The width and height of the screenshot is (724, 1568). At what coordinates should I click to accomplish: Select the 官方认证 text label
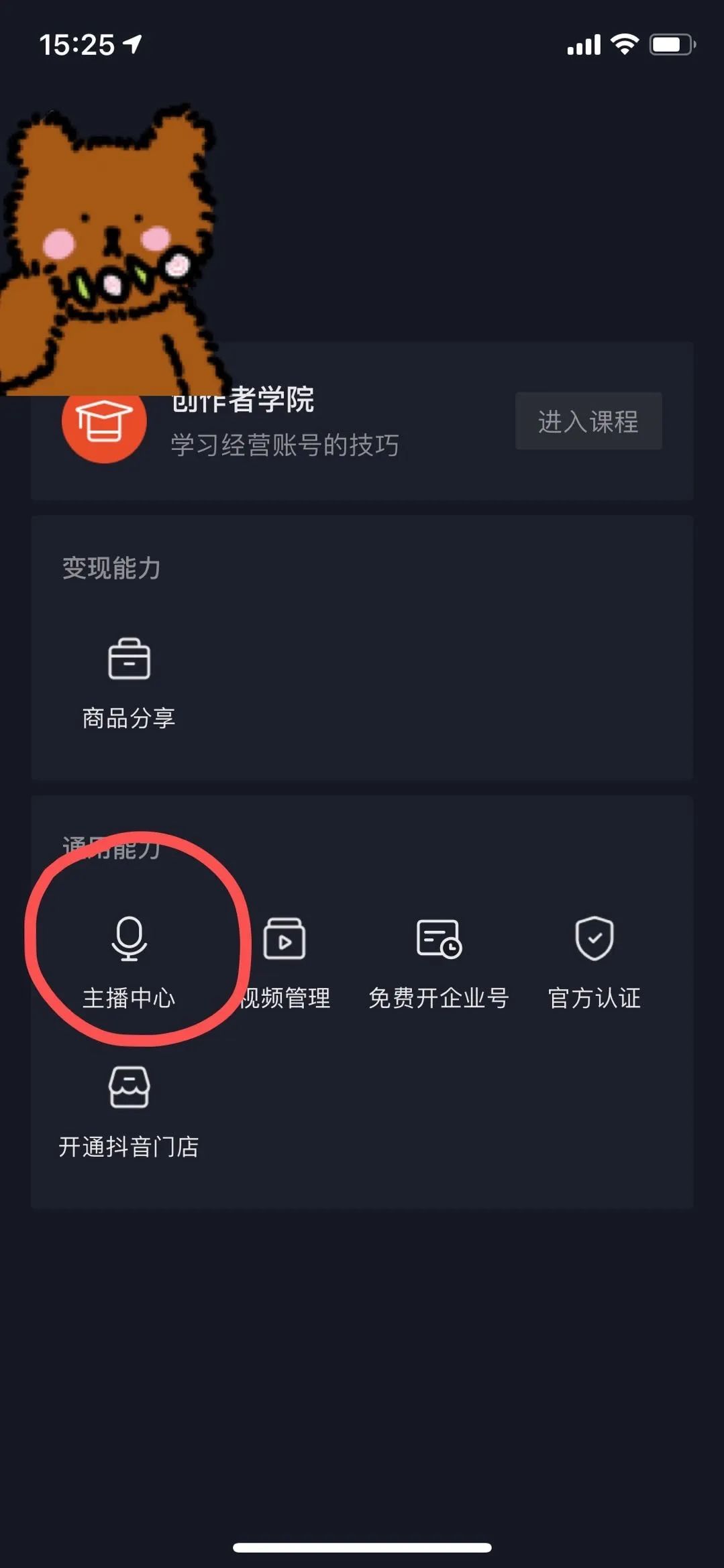tap(594, 999)
